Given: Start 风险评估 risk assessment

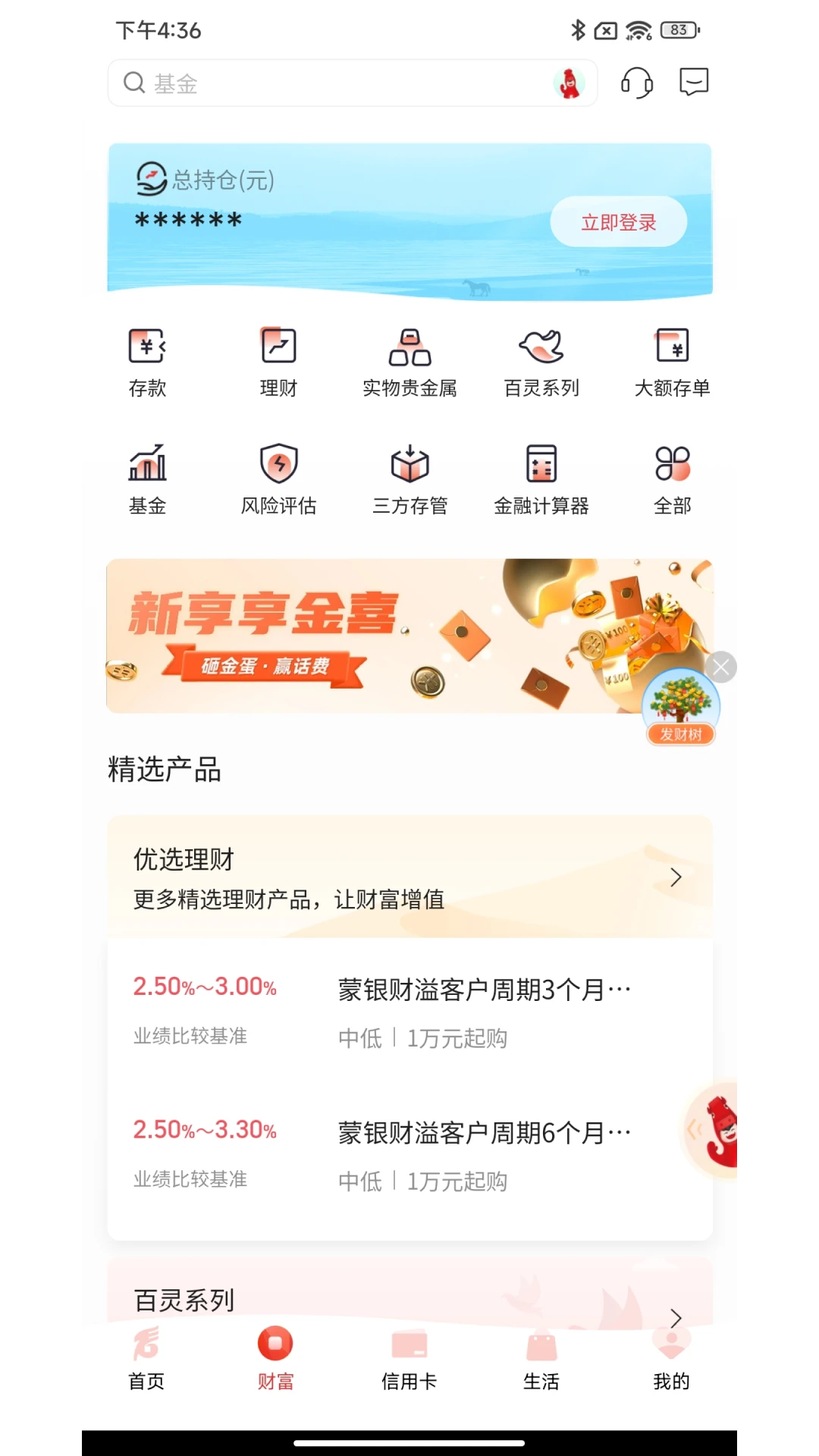Looking at the screenshot, I should click(278, 479).
